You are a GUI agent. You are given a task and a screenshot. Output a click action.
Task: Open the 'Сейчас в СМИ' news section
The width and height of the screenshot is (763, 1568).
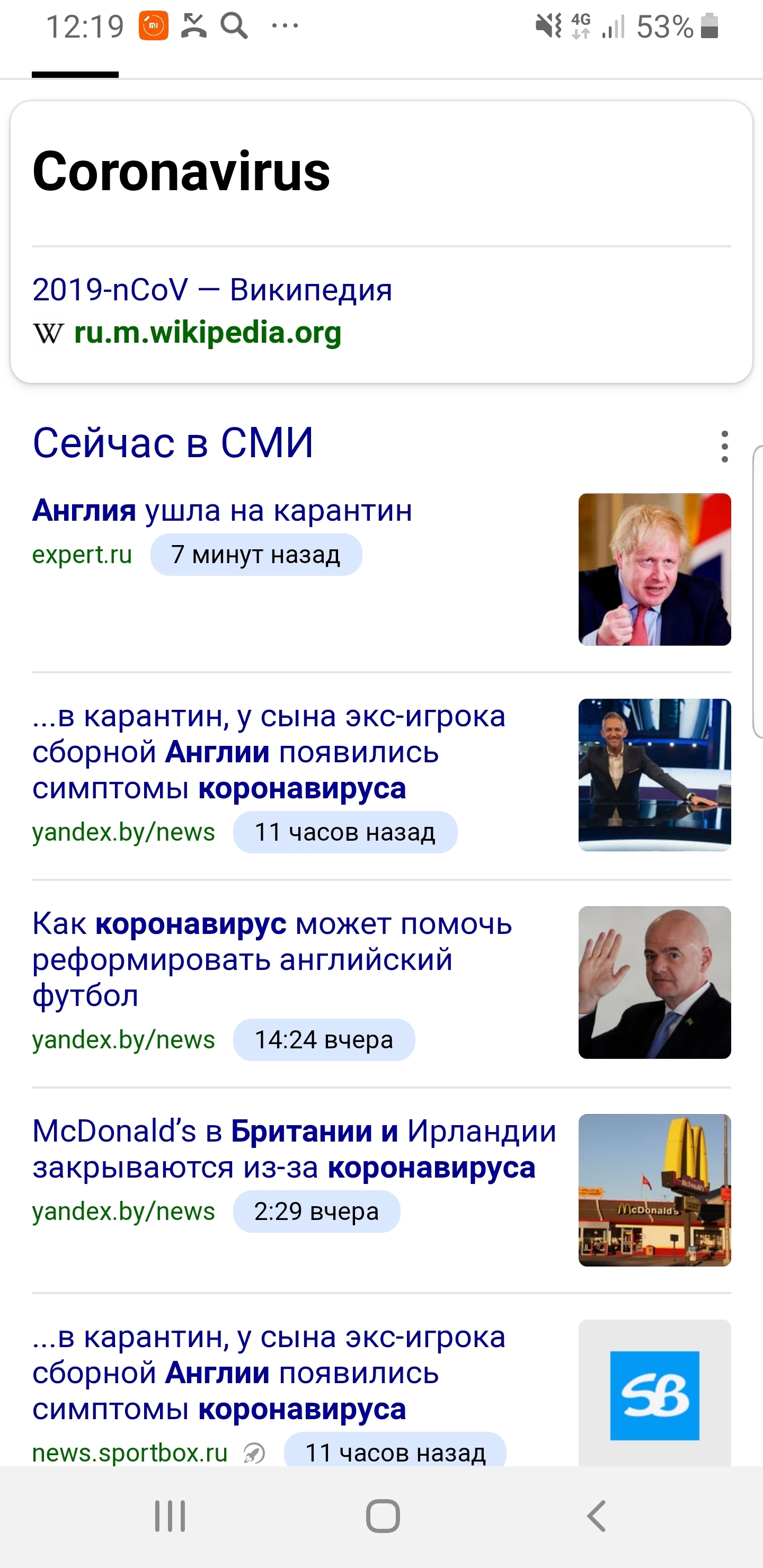pyautogui.click(x=173, y=442)
